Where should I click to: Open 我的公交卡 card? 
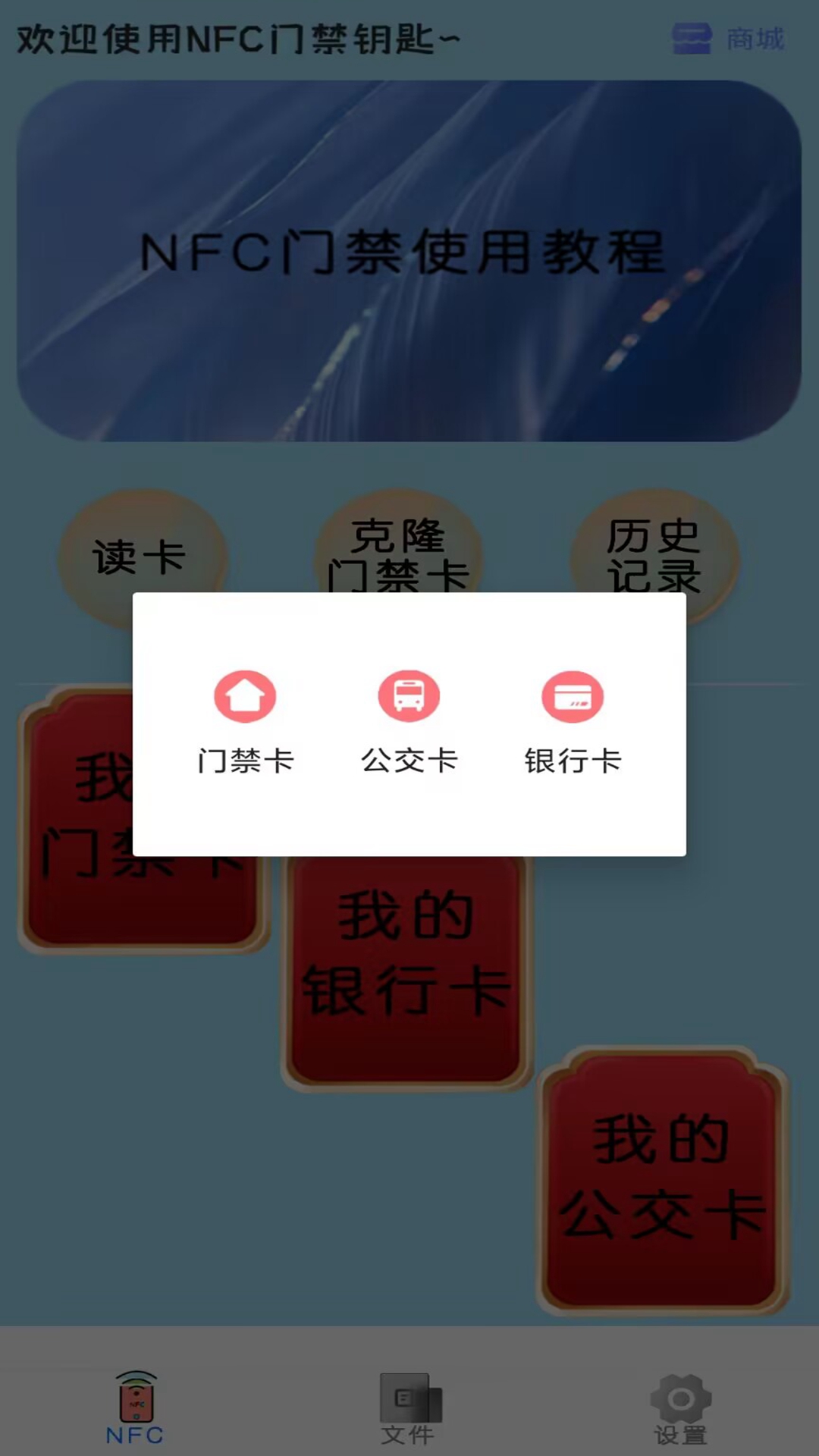click(x=663, y=1179)
